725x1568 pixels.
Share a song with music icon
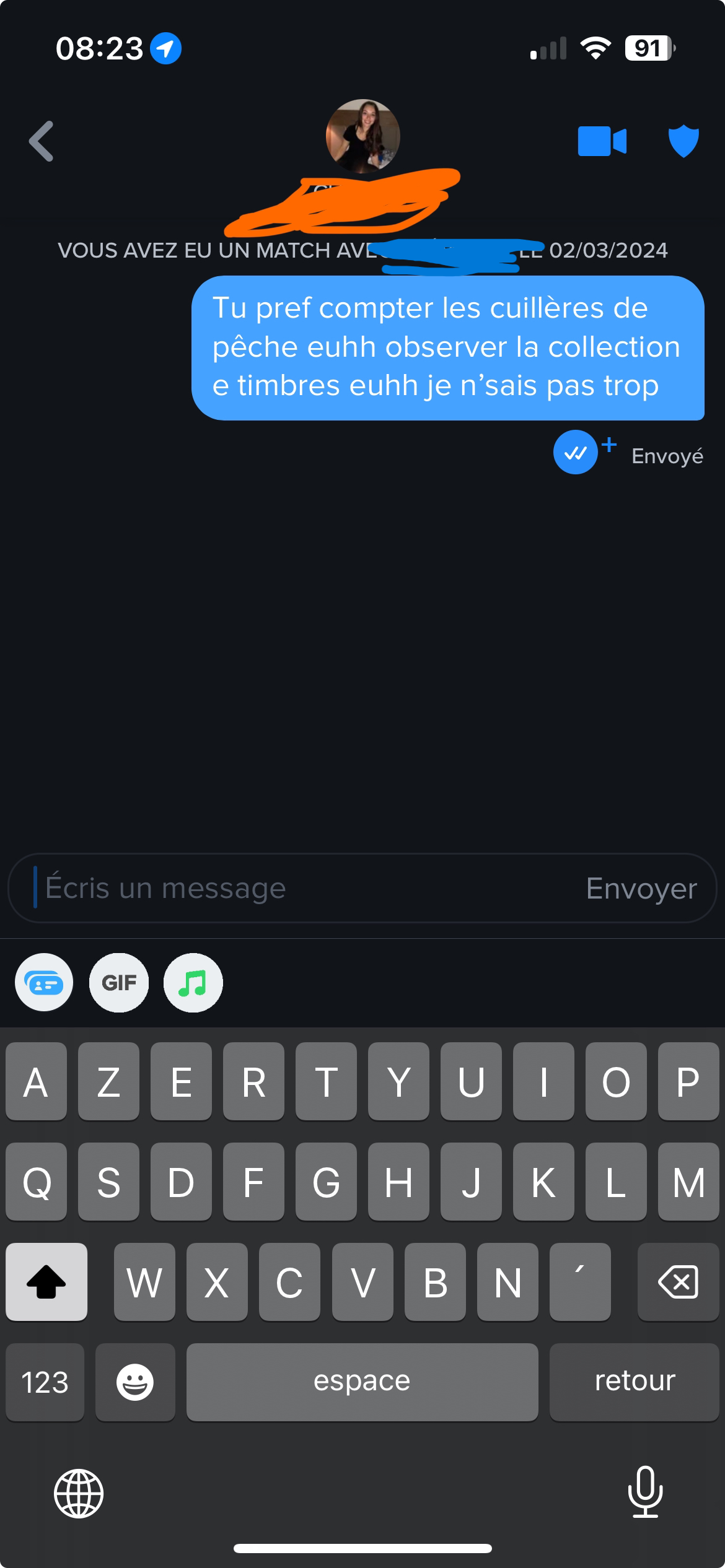(x=193, y=983)
